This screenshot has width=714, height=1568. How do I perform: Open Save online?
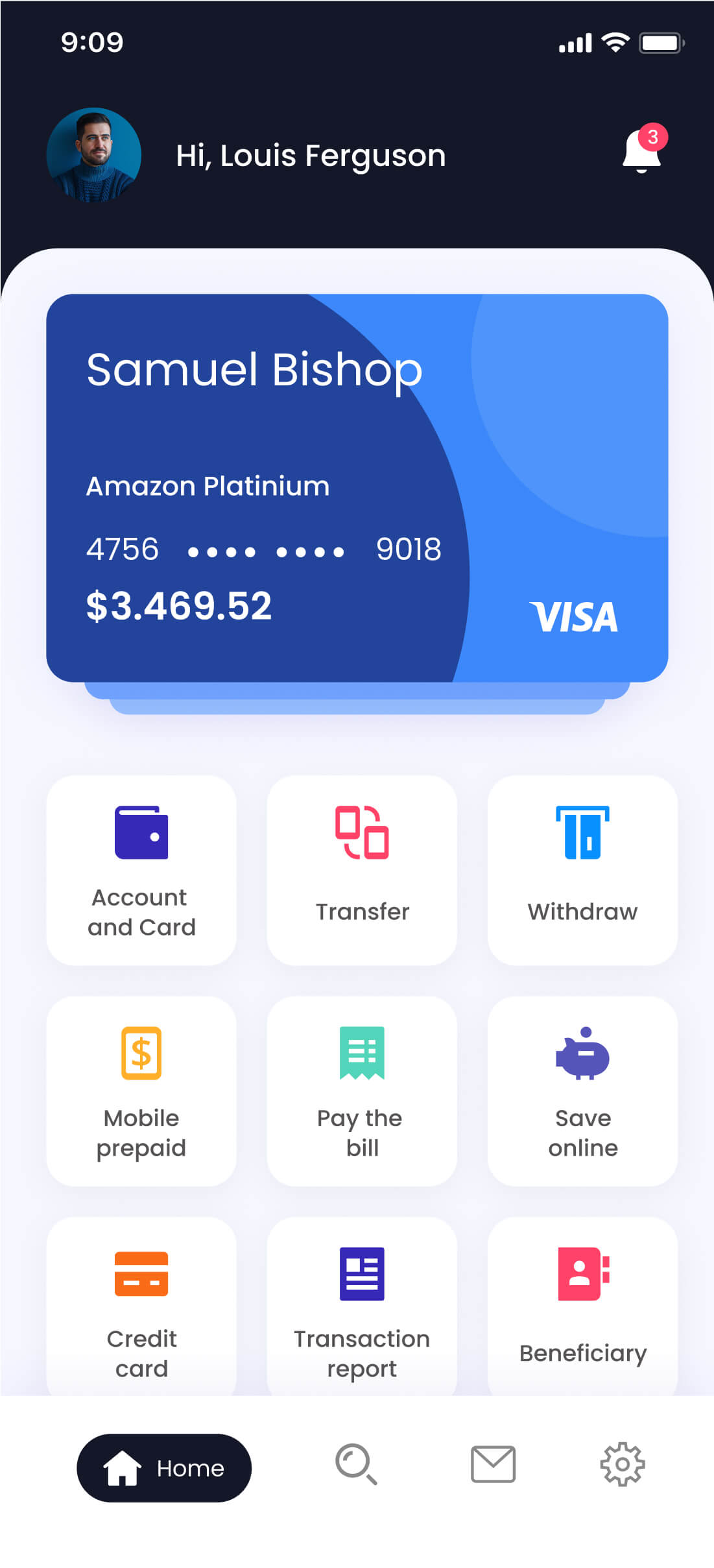pyautogui.click(x=582, y=1091)
